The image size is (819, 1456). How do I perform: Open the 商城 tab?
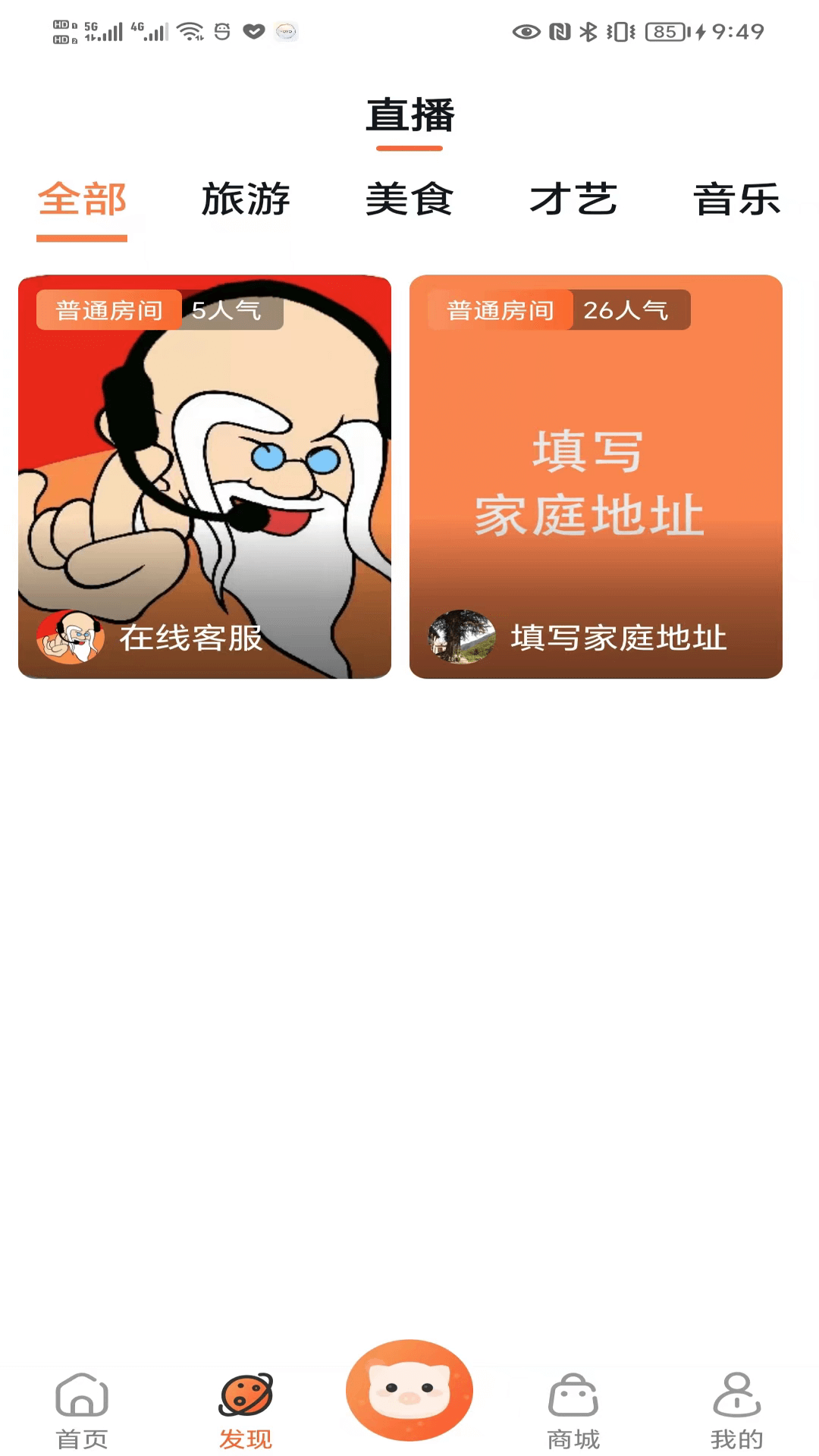573,1410
